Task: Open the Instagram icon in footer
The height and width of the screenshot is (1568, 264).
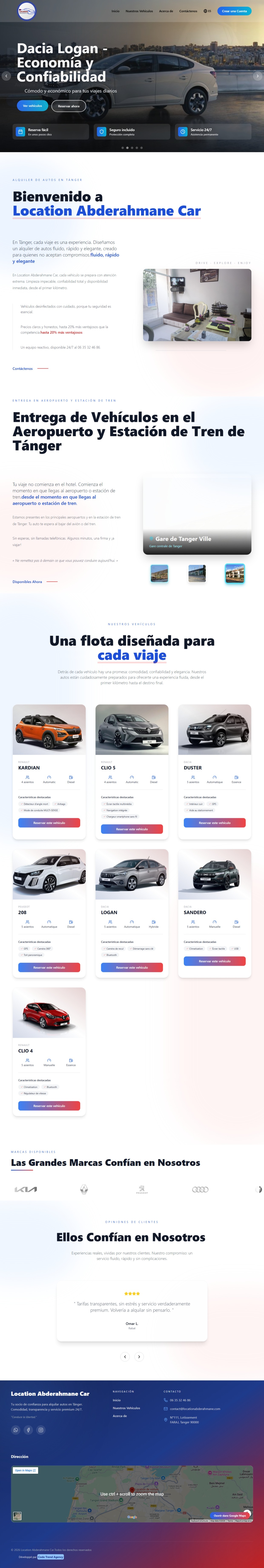Action: point(41,1430)
